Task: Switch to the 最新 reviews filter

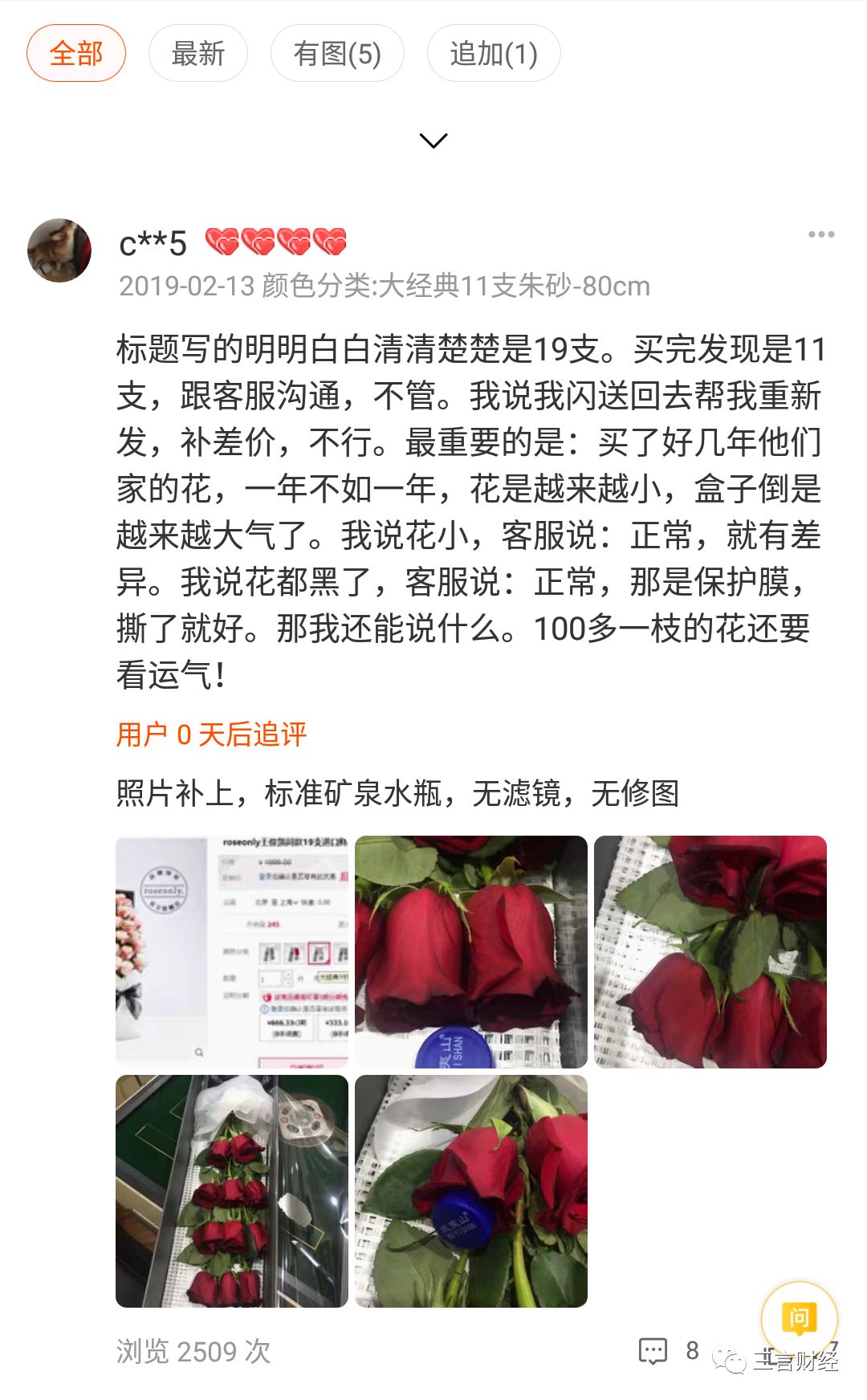Action: (x=197, y=54)
